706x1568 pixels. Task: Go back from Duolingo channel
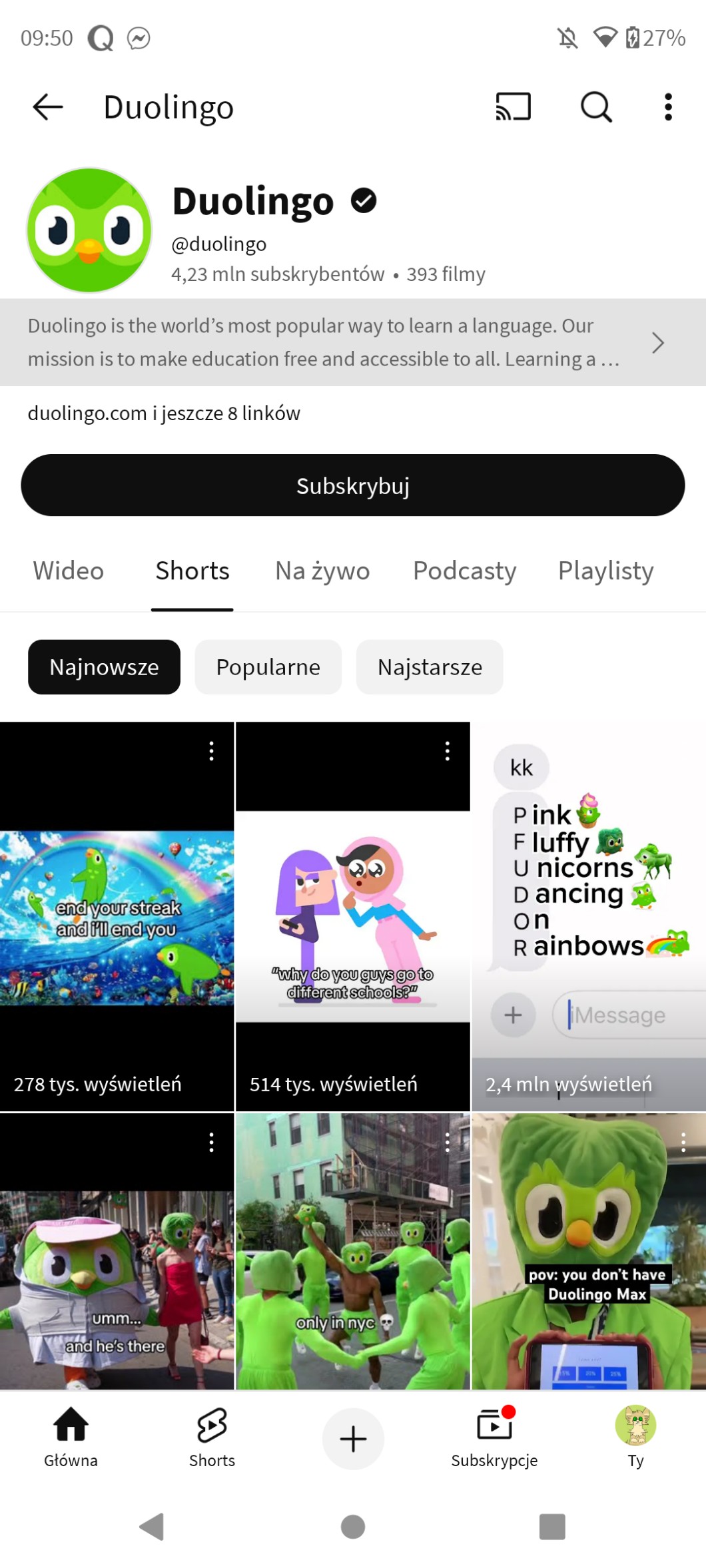point(48,107)
